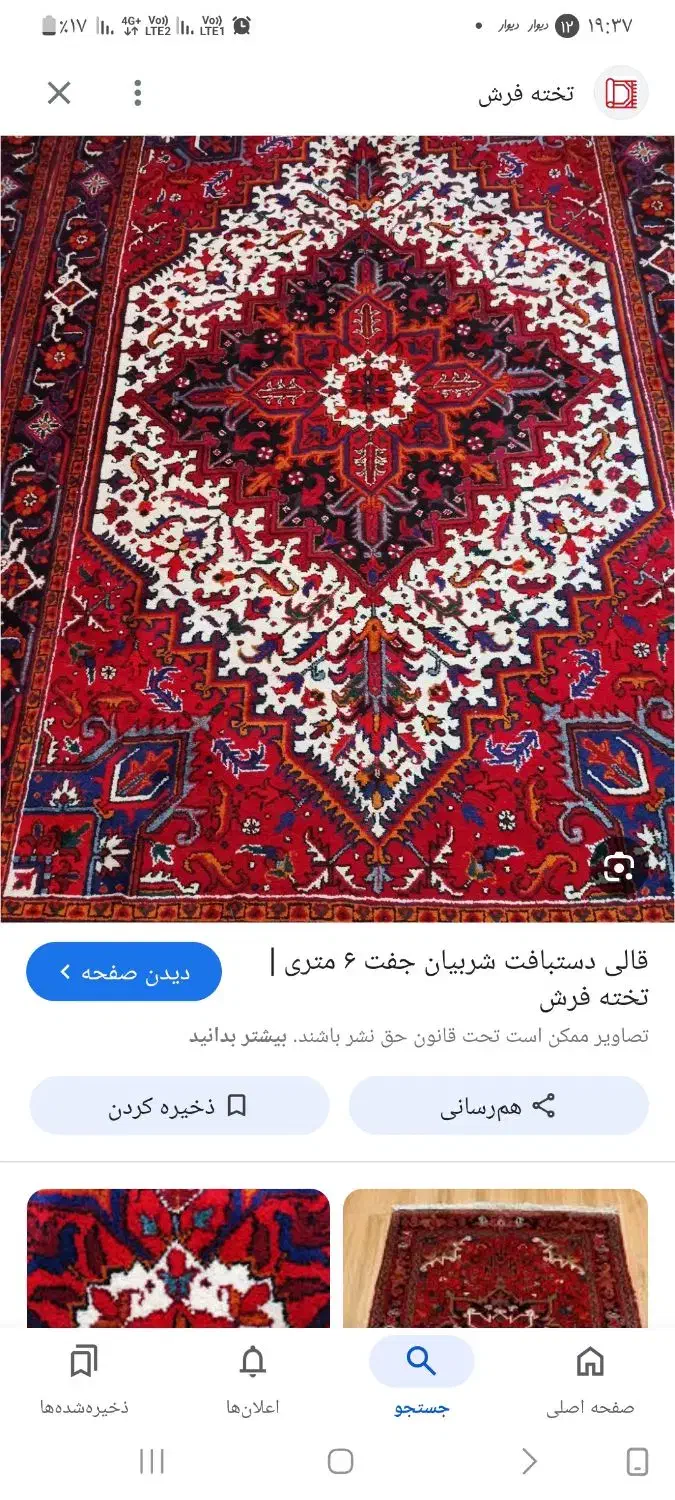Open the related close-up carpet image
The image size is (675, 1500).
tap(178, 1258)
